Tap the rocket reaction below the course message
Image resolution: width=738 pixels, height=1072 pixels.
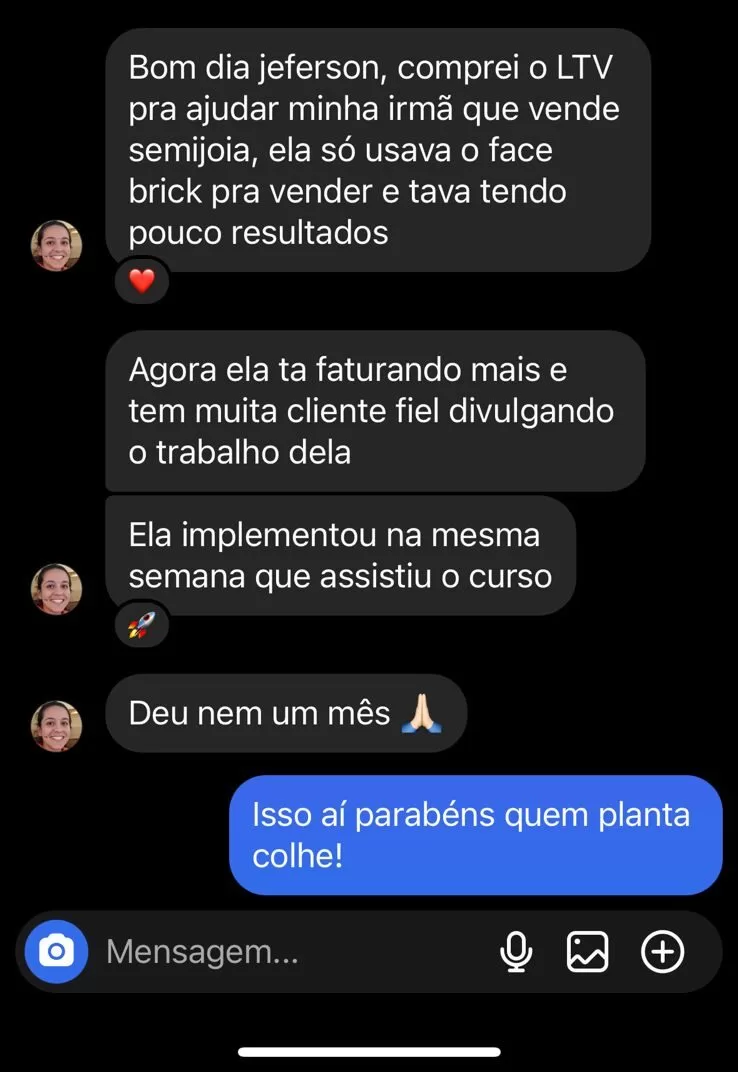pyautogui.click(x=141, y=625)
